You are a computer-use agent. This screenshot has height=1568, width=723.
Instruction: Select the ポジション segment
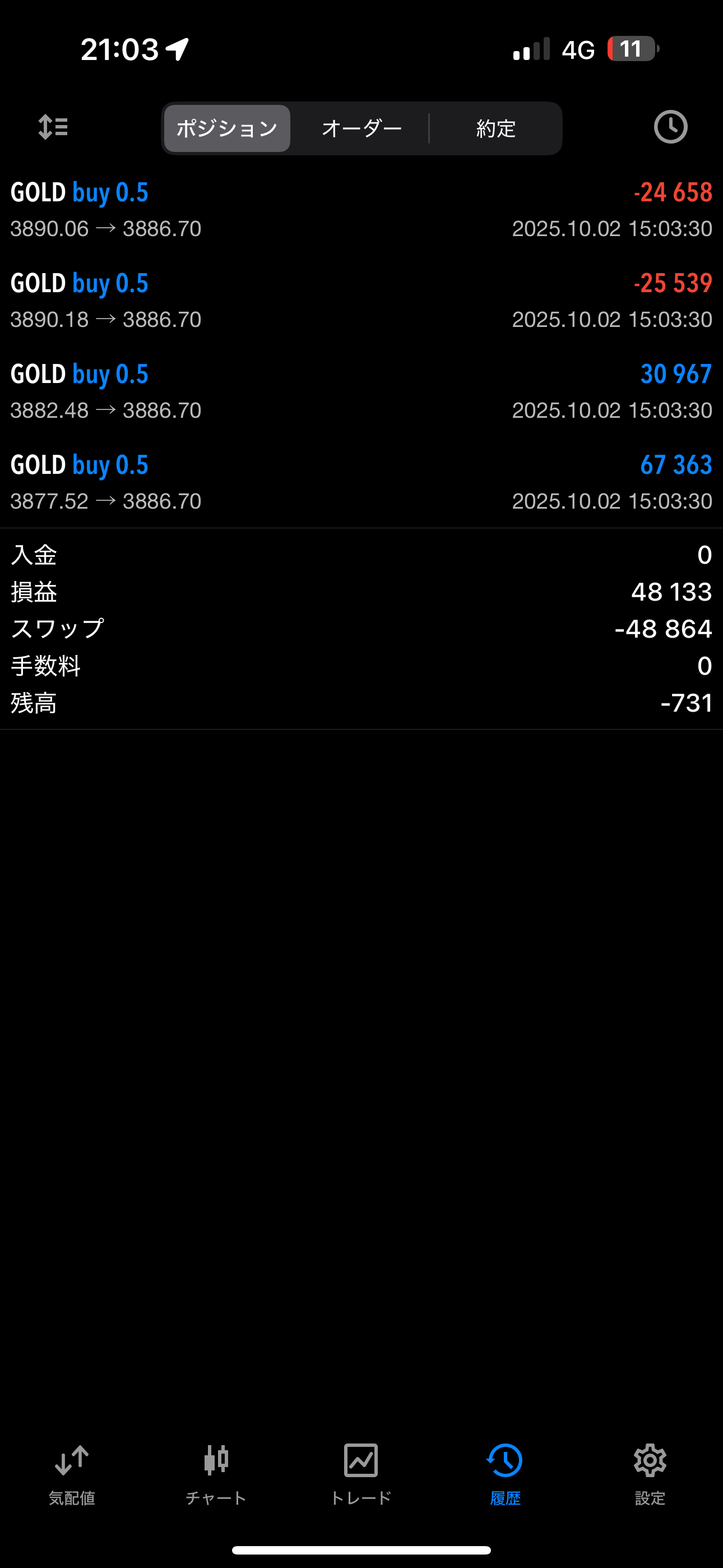point(227,128)
